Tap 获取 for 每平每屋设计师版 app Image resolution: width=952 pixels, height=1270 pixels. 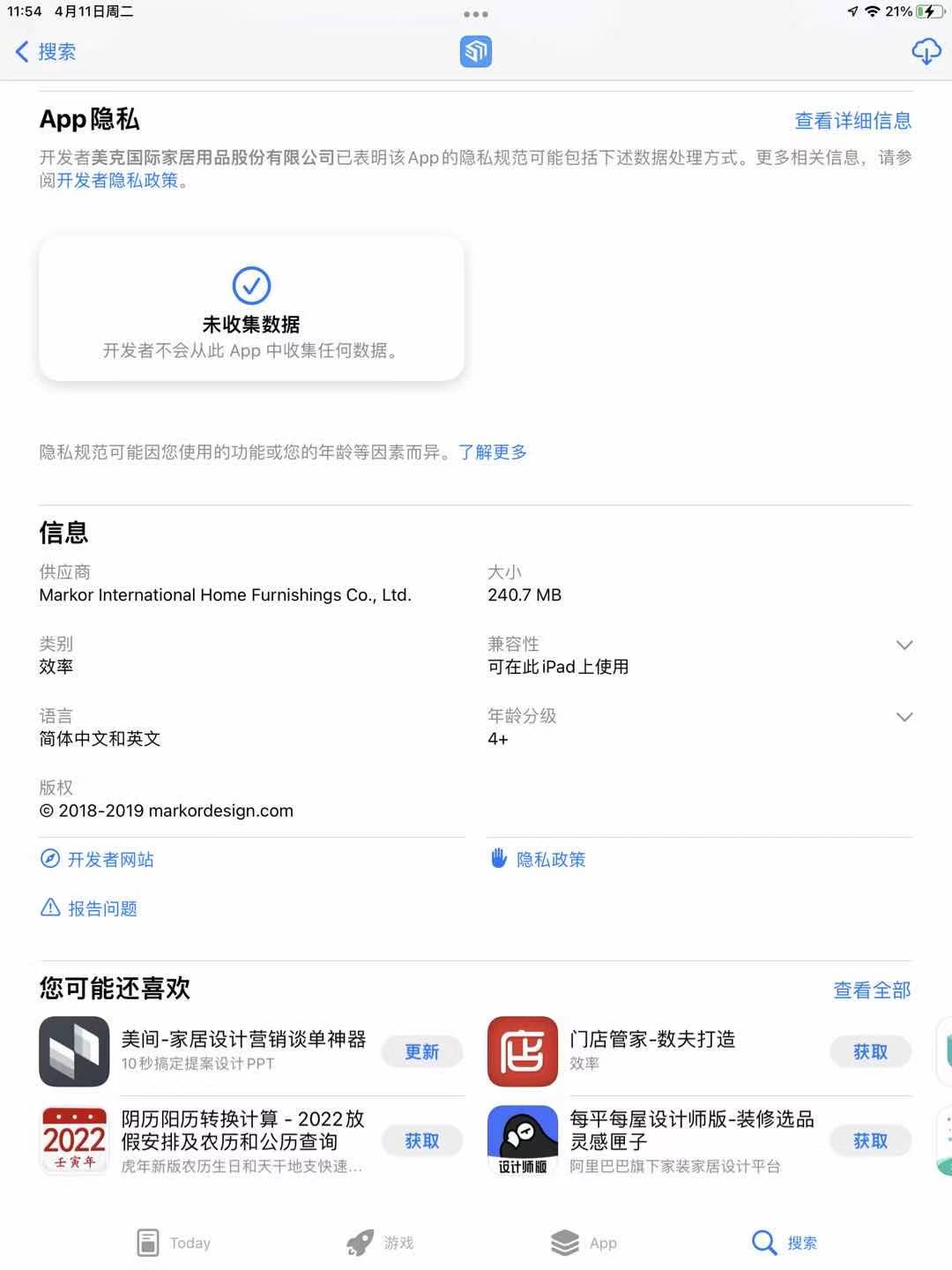pyautogui.click(x=869, y=1141)
